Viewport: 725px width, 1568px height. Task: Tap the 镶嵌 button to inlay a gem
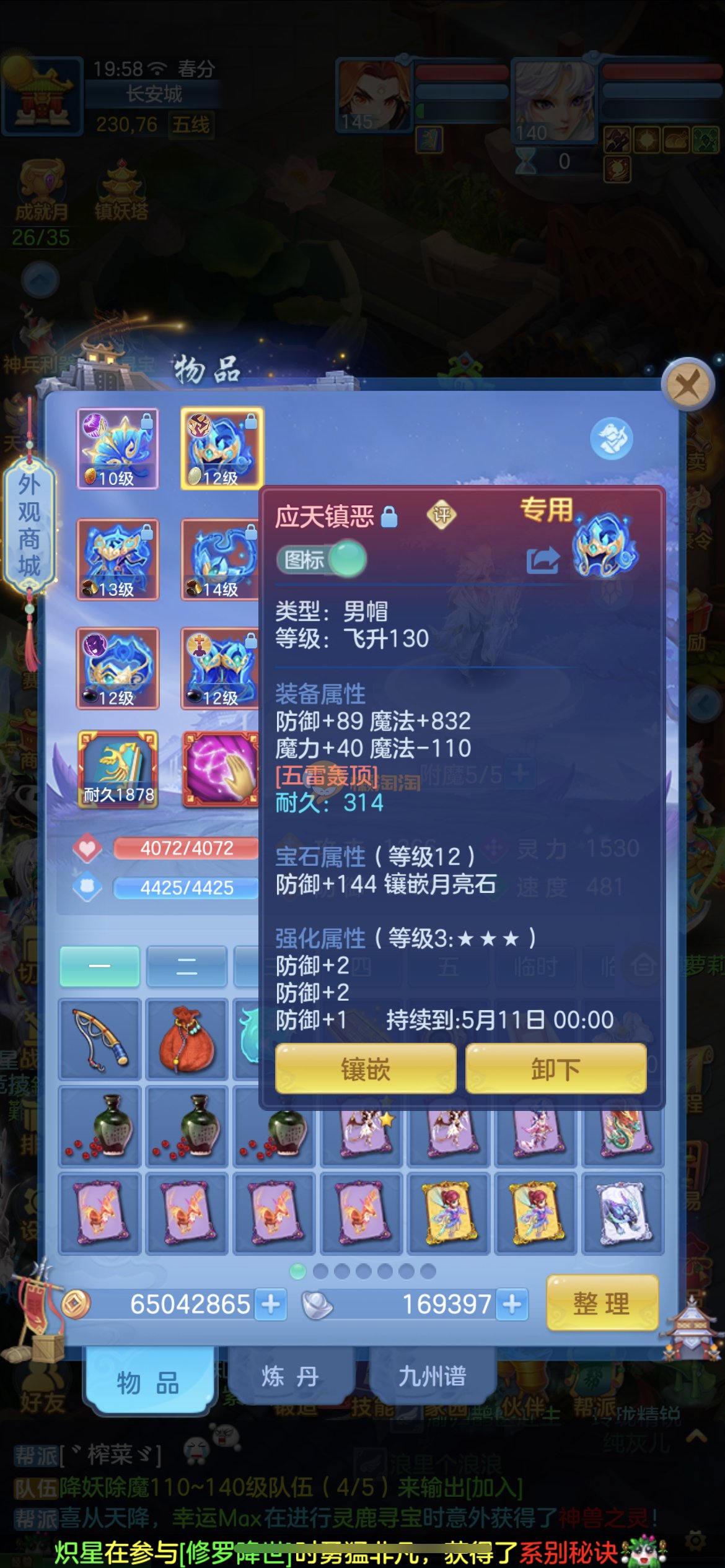(x=366, y=1069)
